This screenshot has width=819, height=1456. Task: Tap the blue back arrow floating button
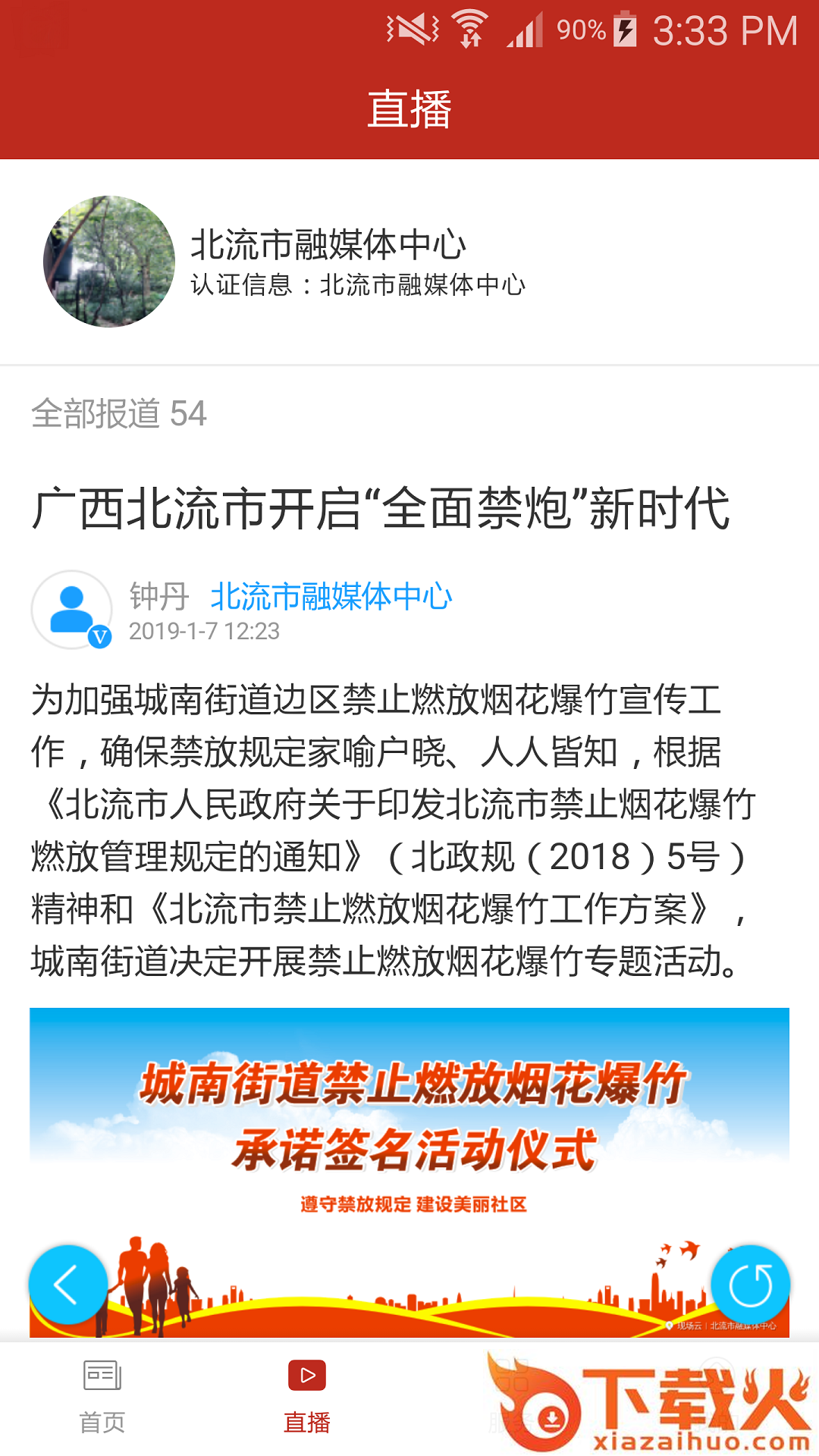click(68, 1285)
